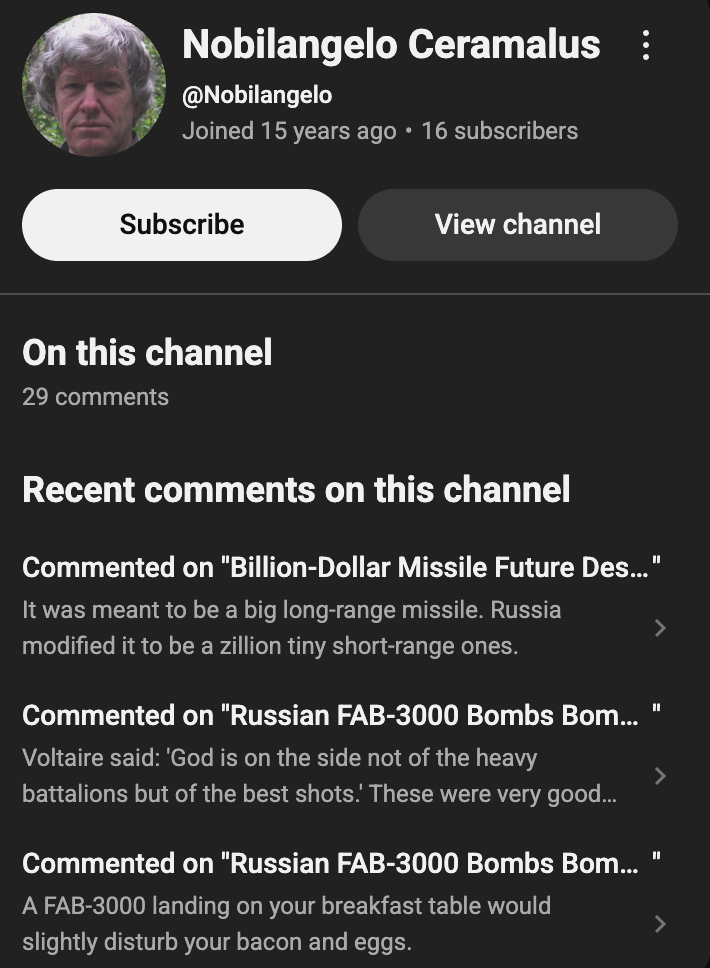
Task: Open the three-dot overflow menu
Action: tap(646, 45)
